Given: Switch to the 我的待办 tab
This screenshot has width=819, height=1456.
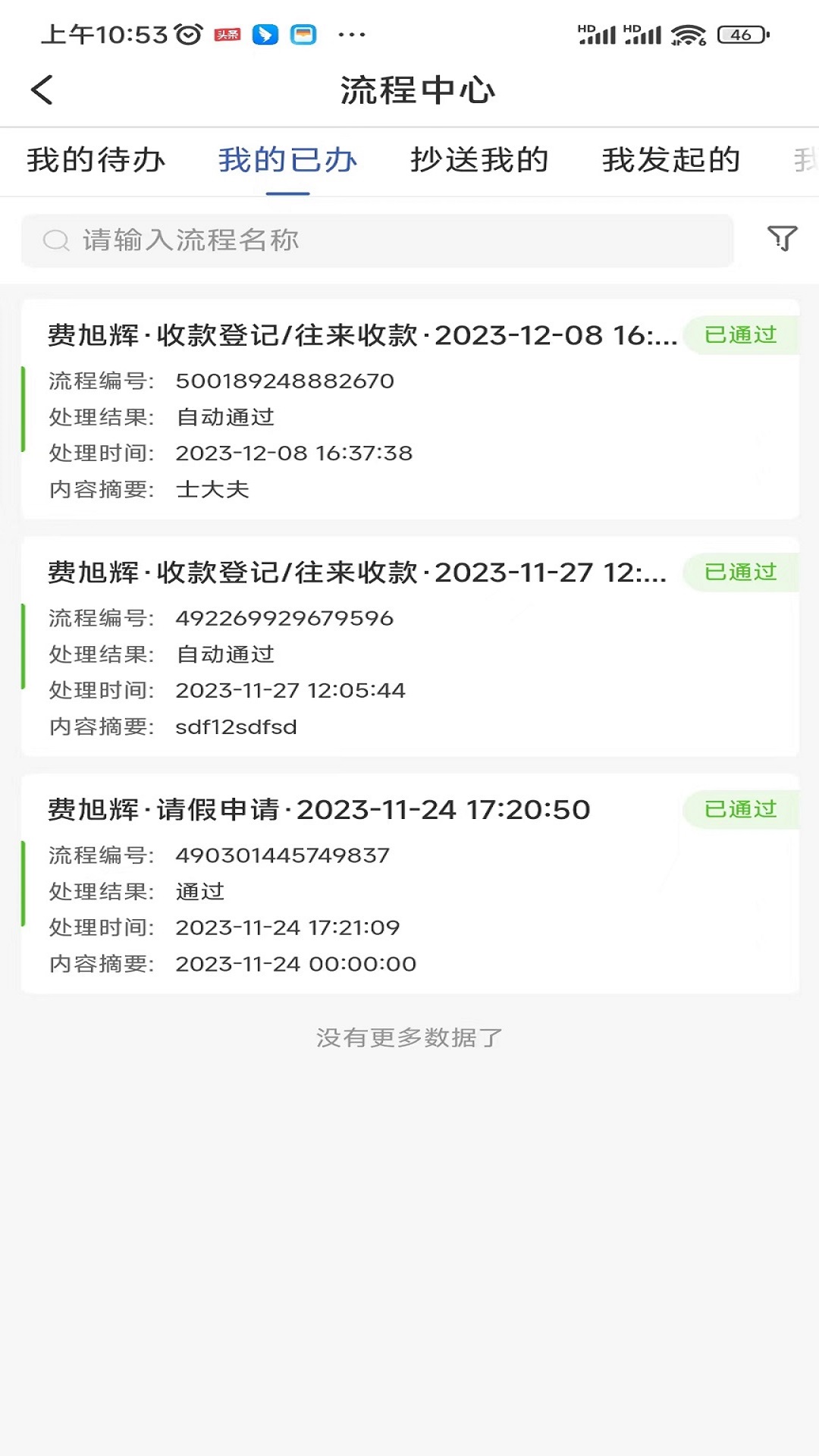Looking at the screenshot, I should 96,160.
